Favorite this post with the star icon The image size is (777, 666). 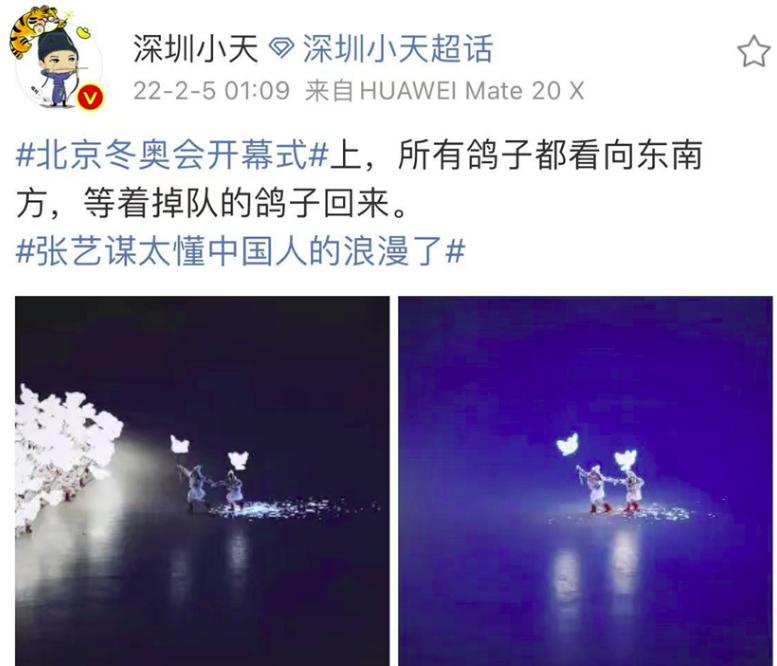(751, 52)
